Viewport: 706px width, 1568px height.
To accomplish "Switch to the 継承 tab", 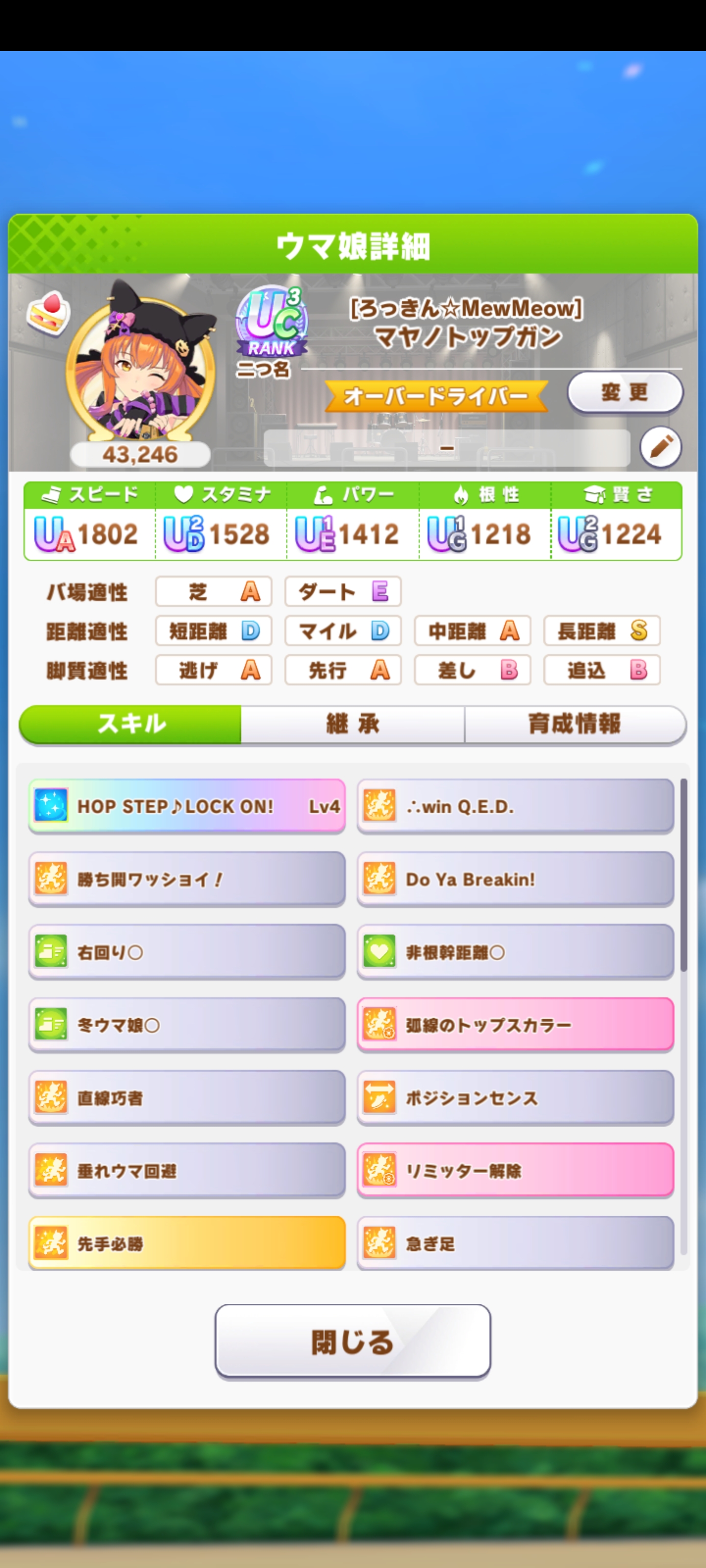I will [x=352, y=724].
